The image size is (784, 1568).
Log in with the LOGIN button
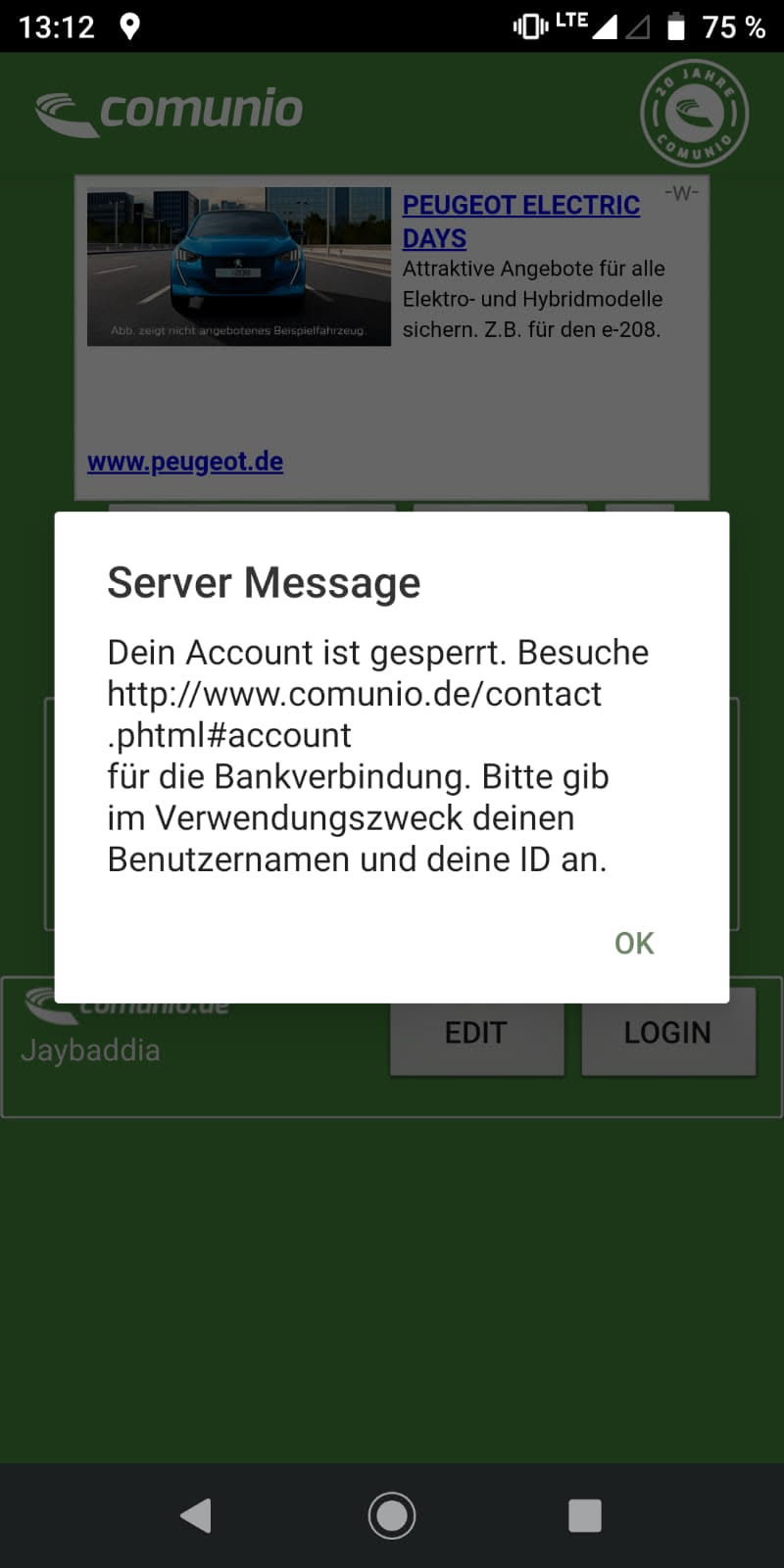[x=667, y=1033]
